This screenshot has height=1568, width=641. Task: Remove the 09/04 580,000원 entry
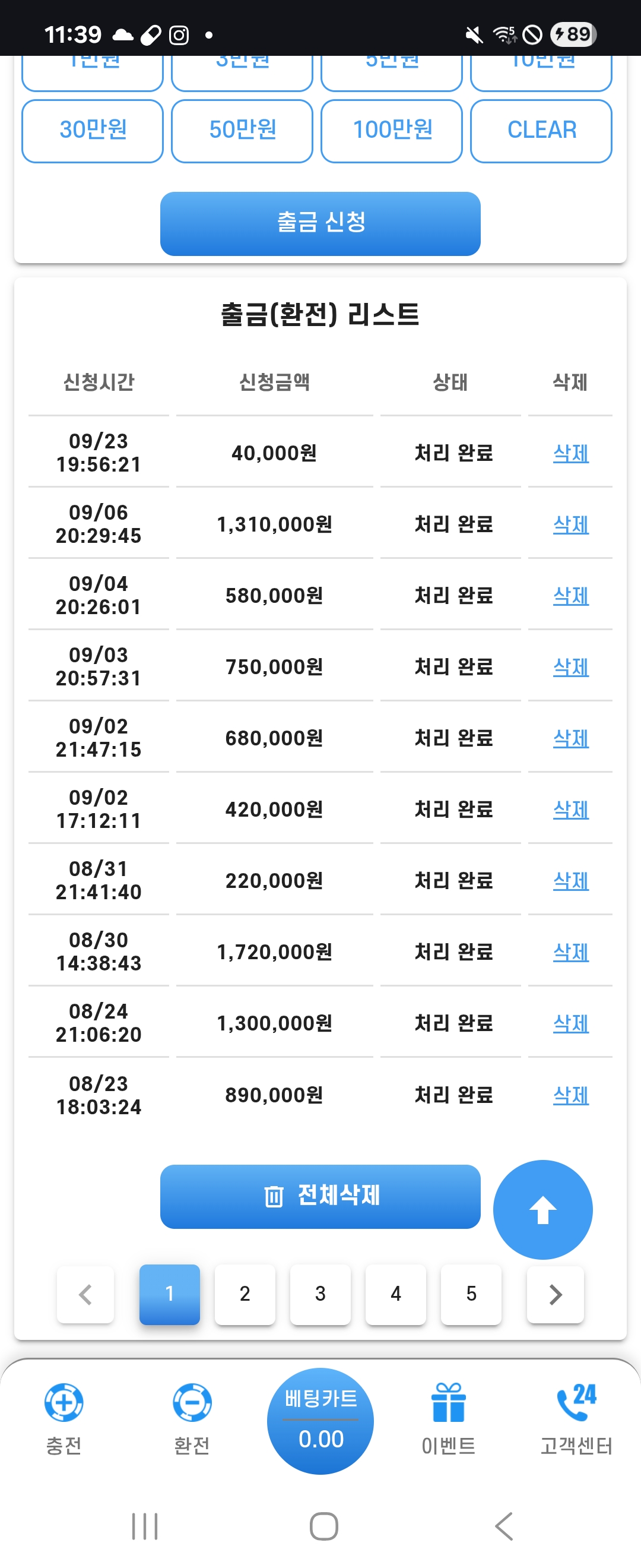coord(570,595)
